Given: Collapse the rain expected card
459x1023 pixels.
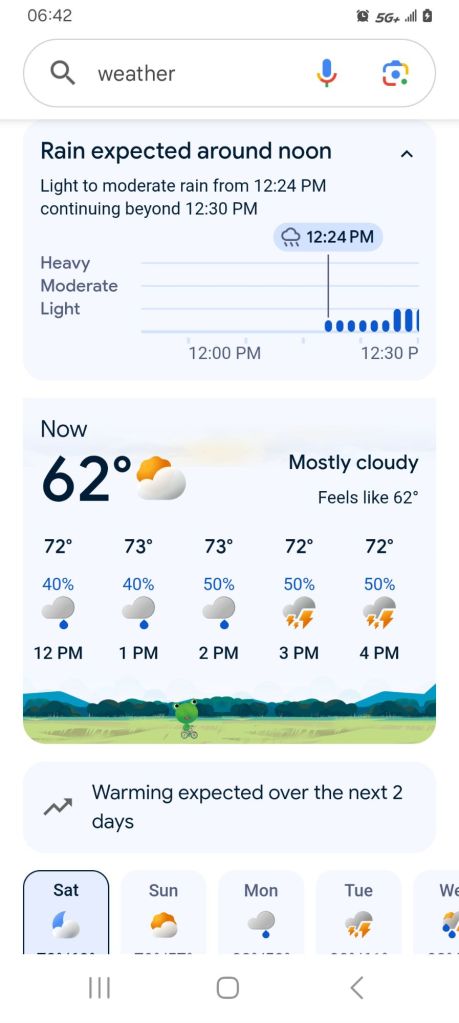Looking at the screenshot, I should [407, 154].
